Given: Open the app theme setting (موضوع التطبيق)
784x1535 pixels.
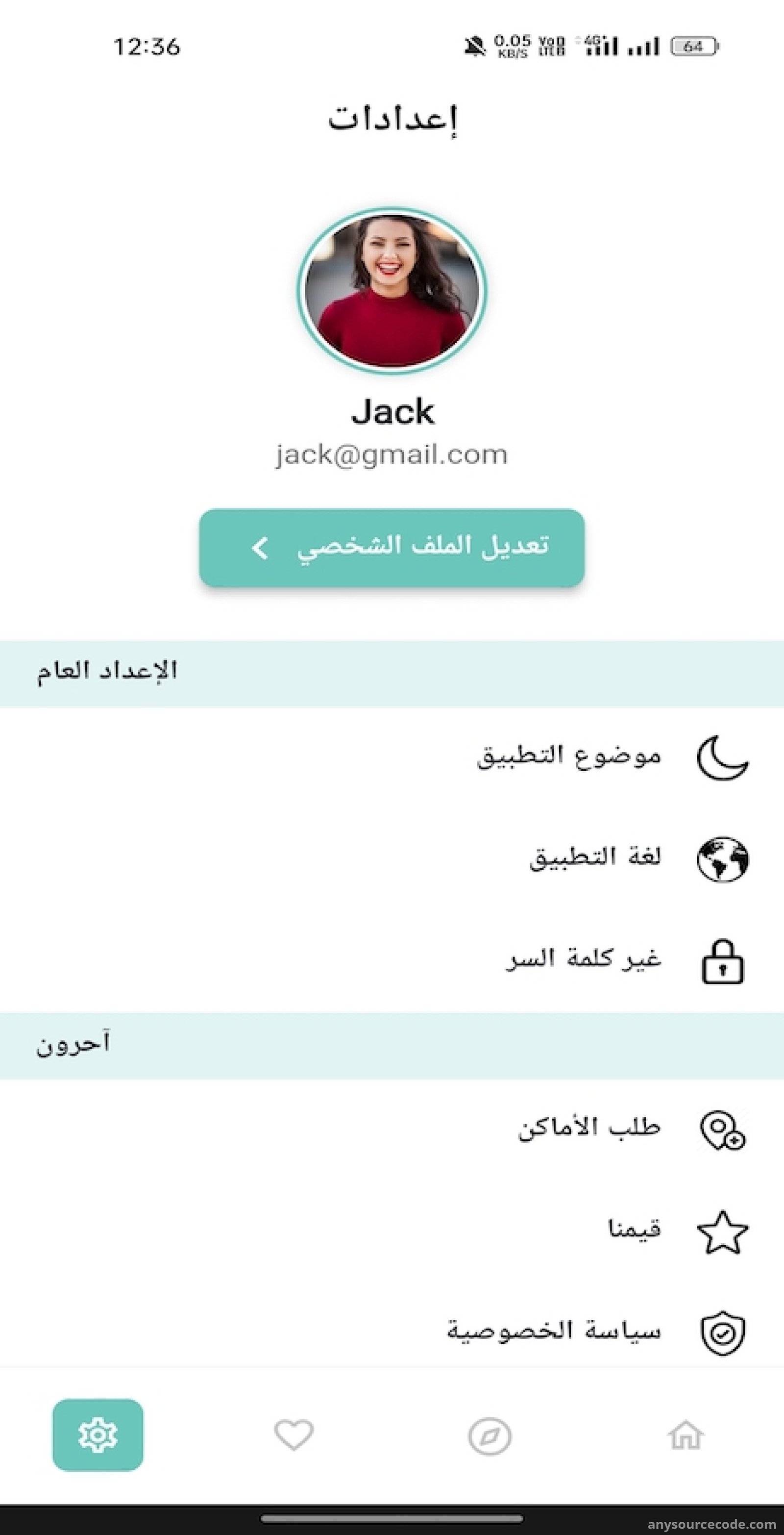Looking at the screenshot, I should (392, 757).
